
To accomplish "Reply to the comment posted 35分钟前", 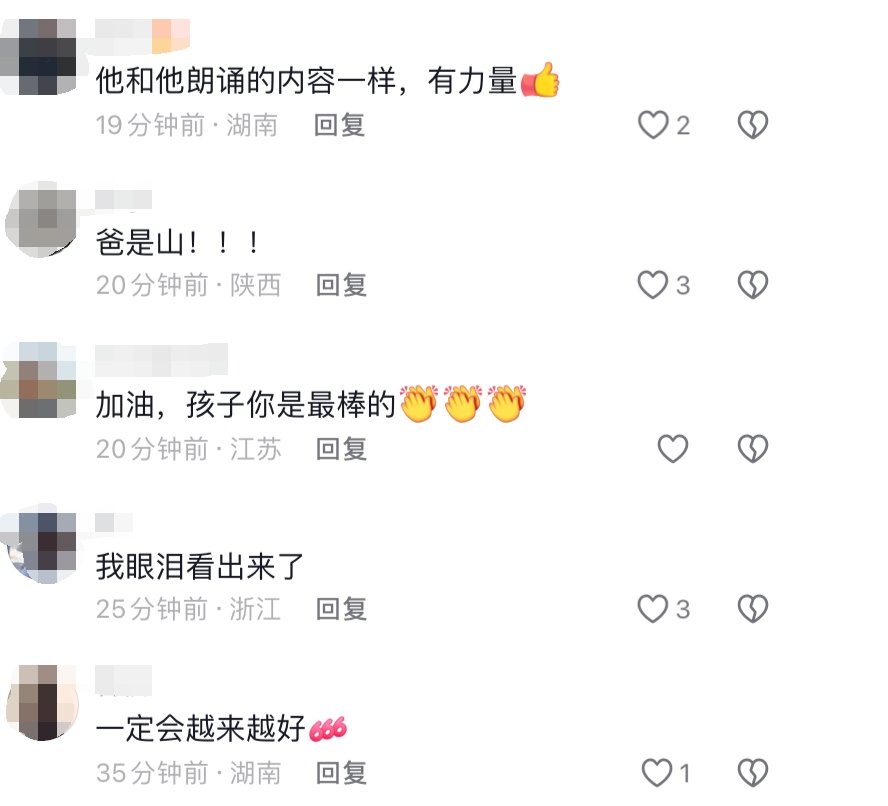I will (341, 773).
